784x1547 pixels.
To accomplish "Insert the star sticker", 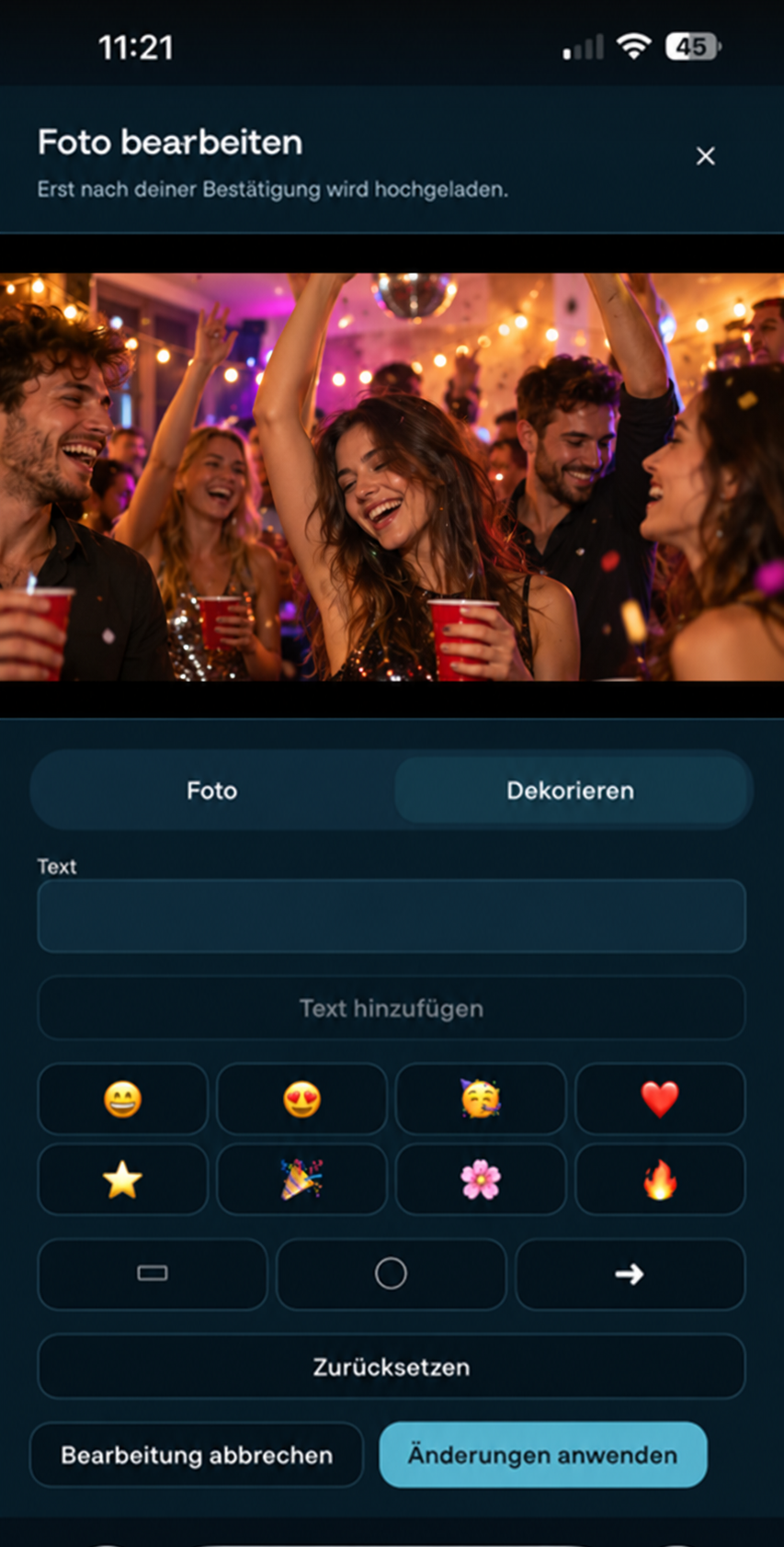I will pos(122,1179).
